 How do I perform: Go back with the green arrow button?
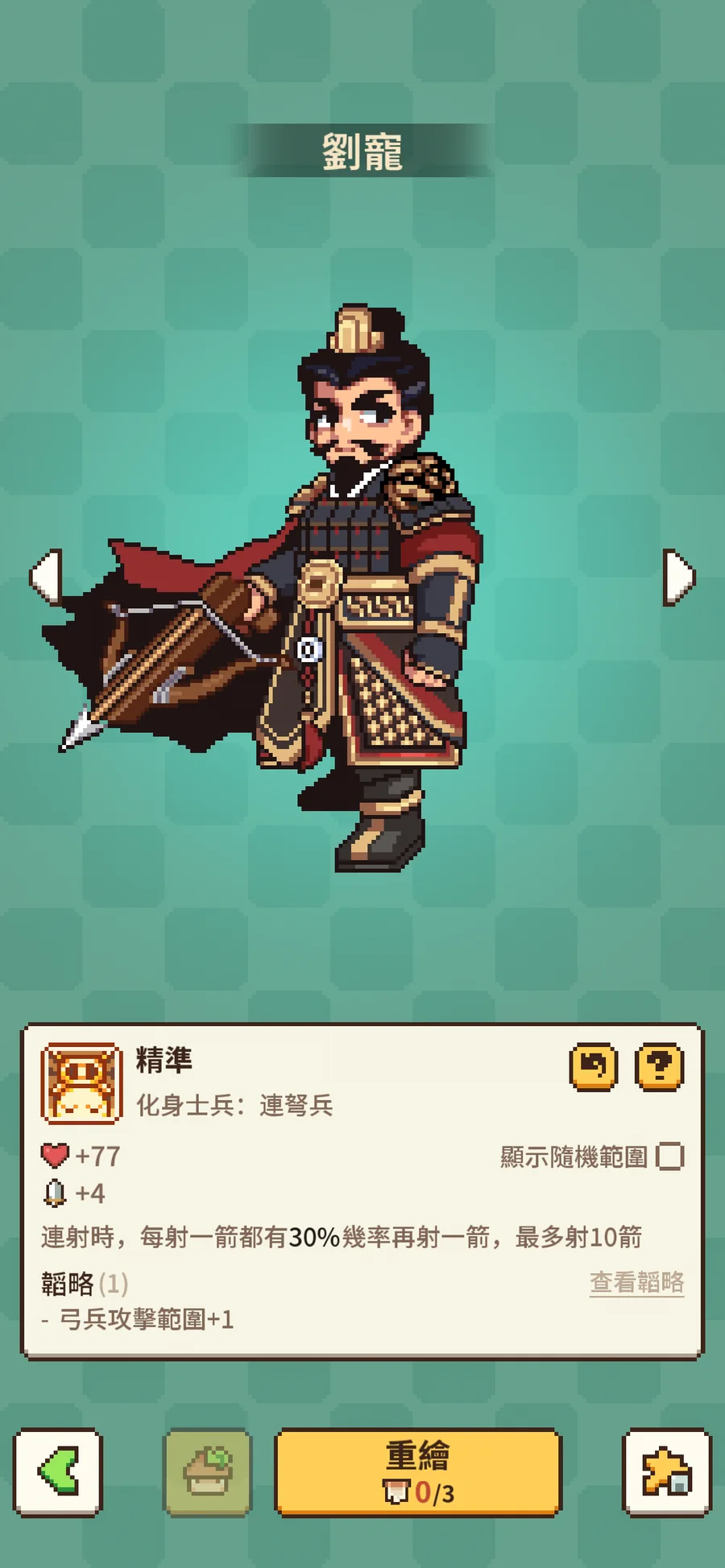coord(58,1472)
